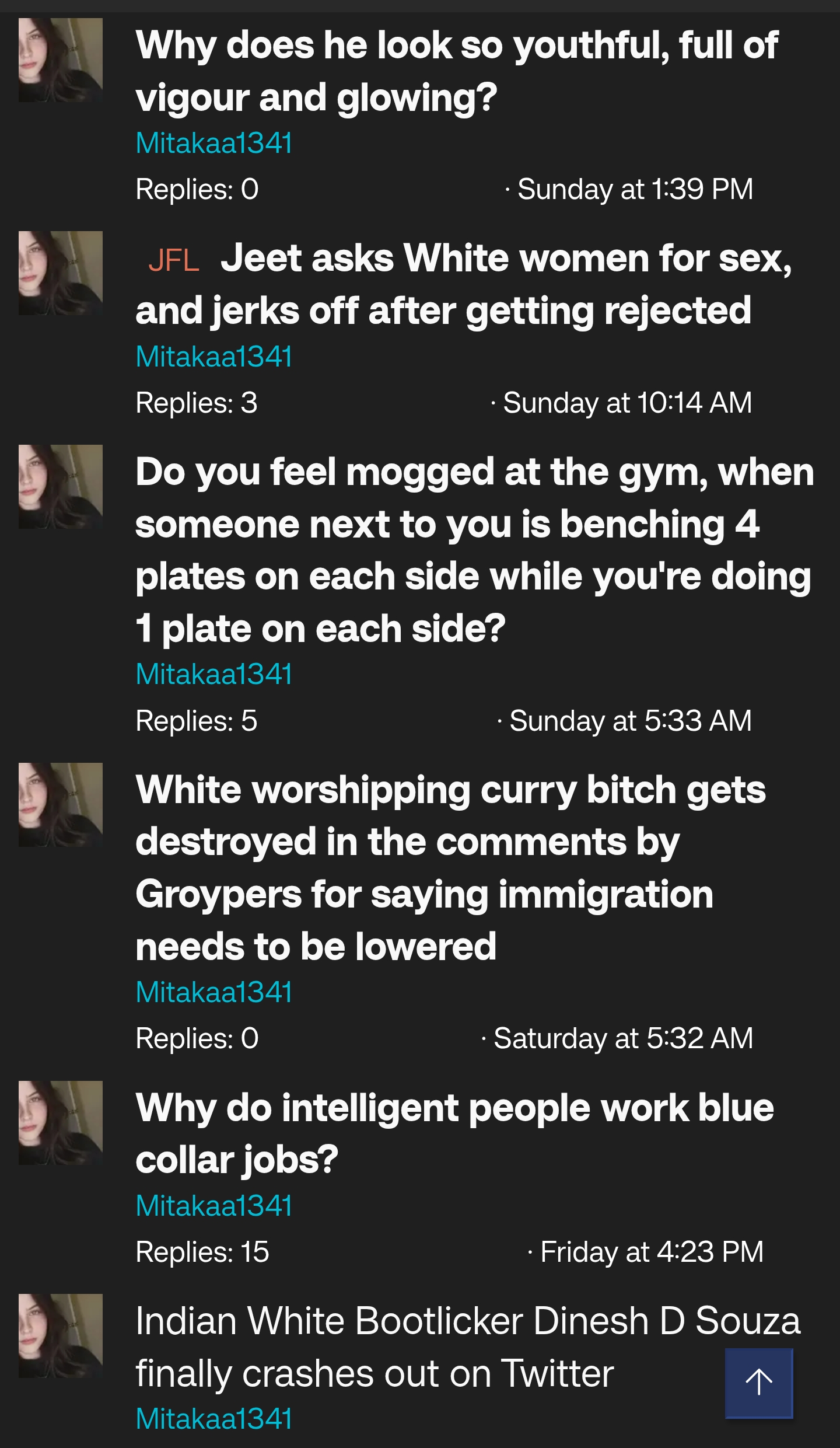Open avatar beside the blue collar jobs thread
840x1448 pixels.
(x=61, y=1122)
